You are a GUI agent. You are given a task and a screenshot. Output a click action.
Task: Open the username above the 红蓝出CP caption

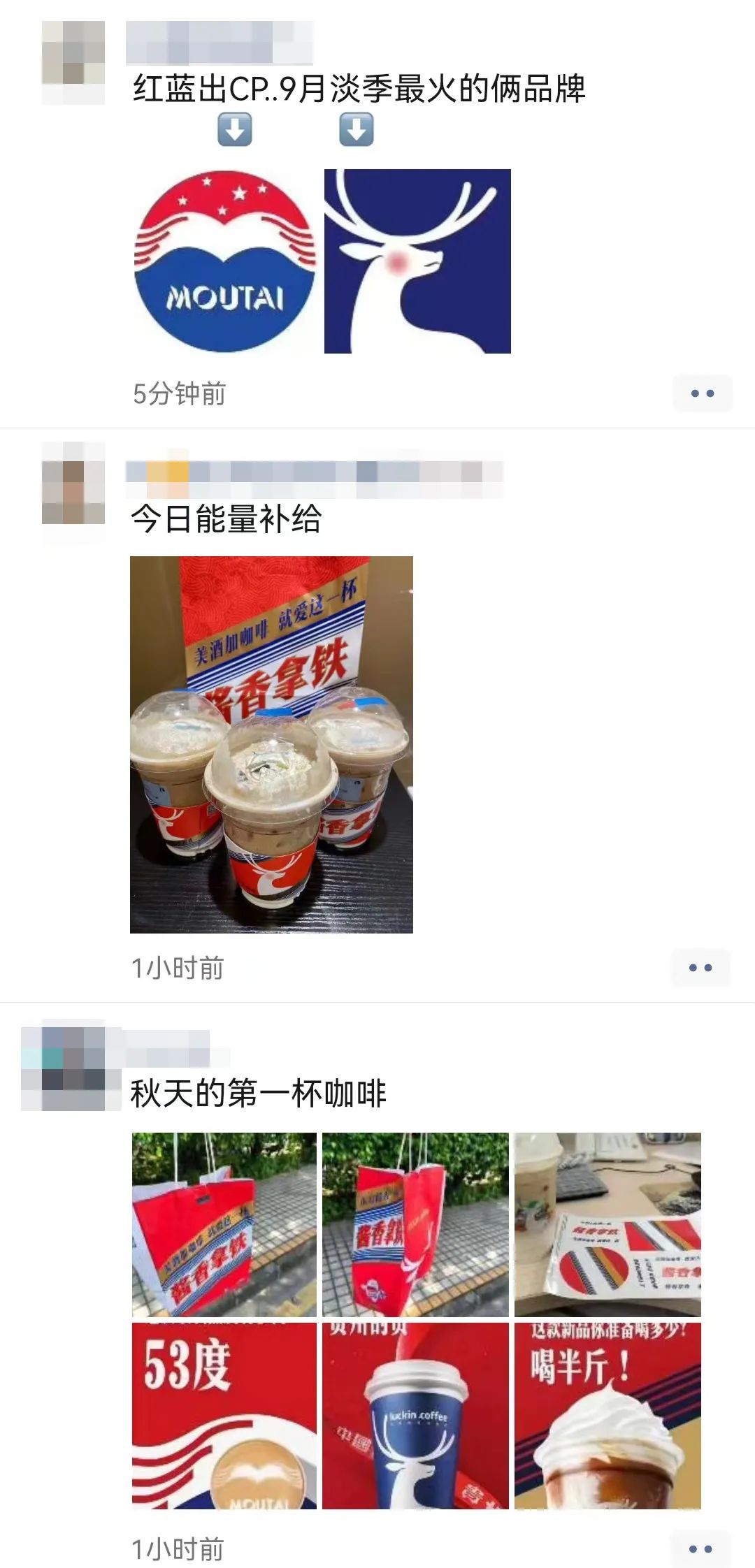219,42
